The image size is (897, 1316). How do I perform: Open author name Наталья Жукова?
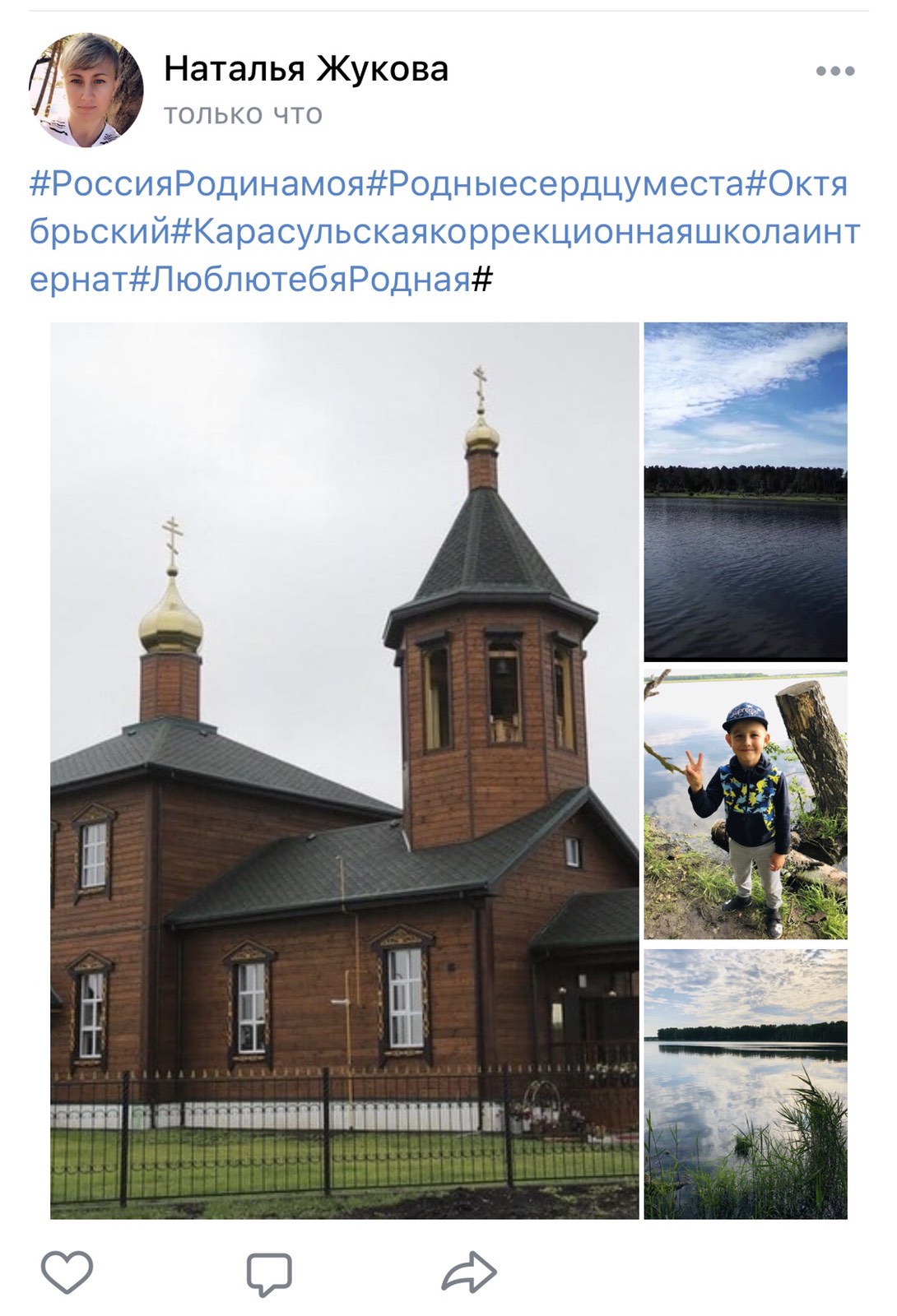pos(305,69)
